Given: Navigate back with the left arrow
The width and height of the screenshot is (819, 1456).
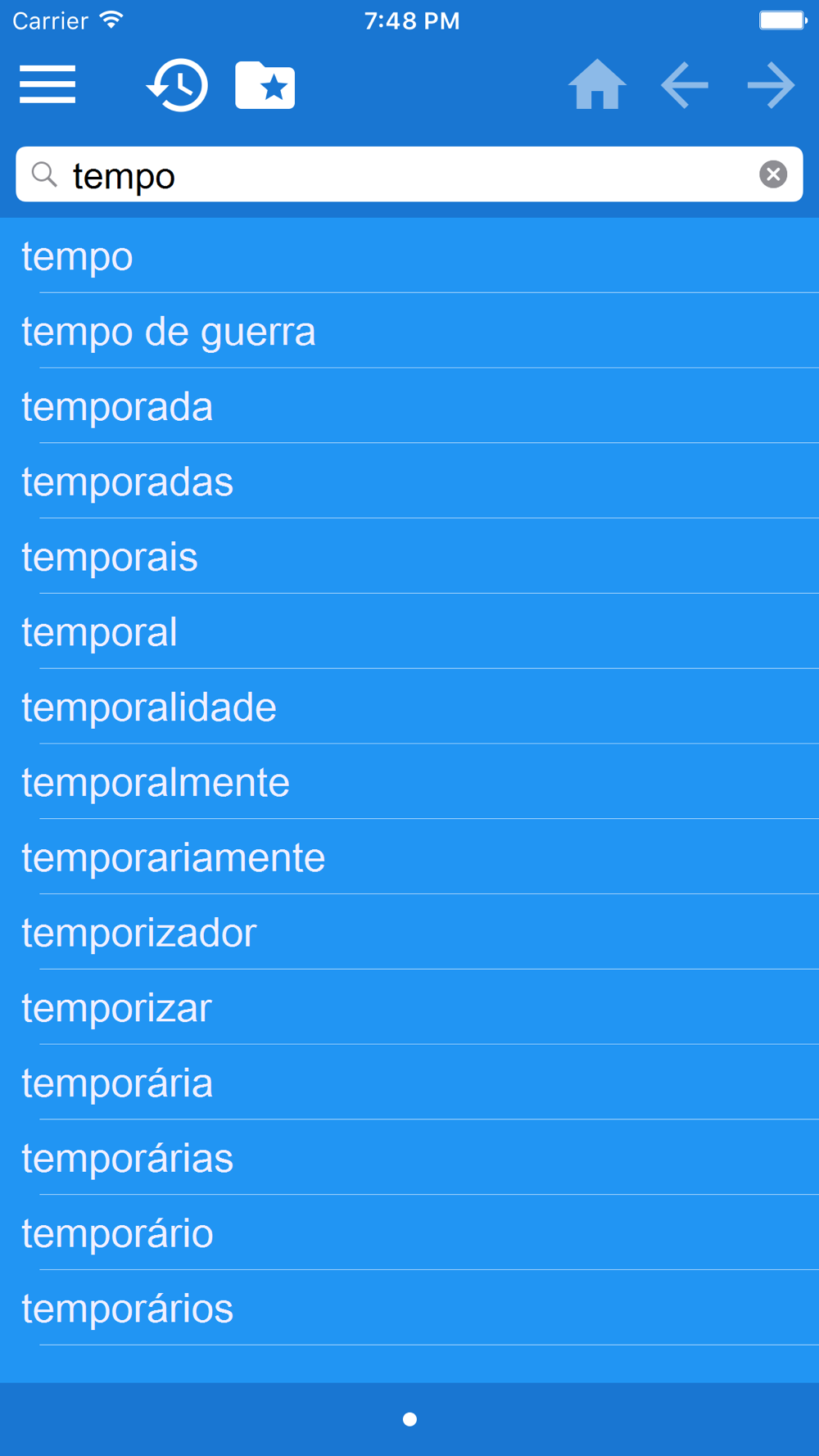Looking at the screenshot, I should pos(685,85).
